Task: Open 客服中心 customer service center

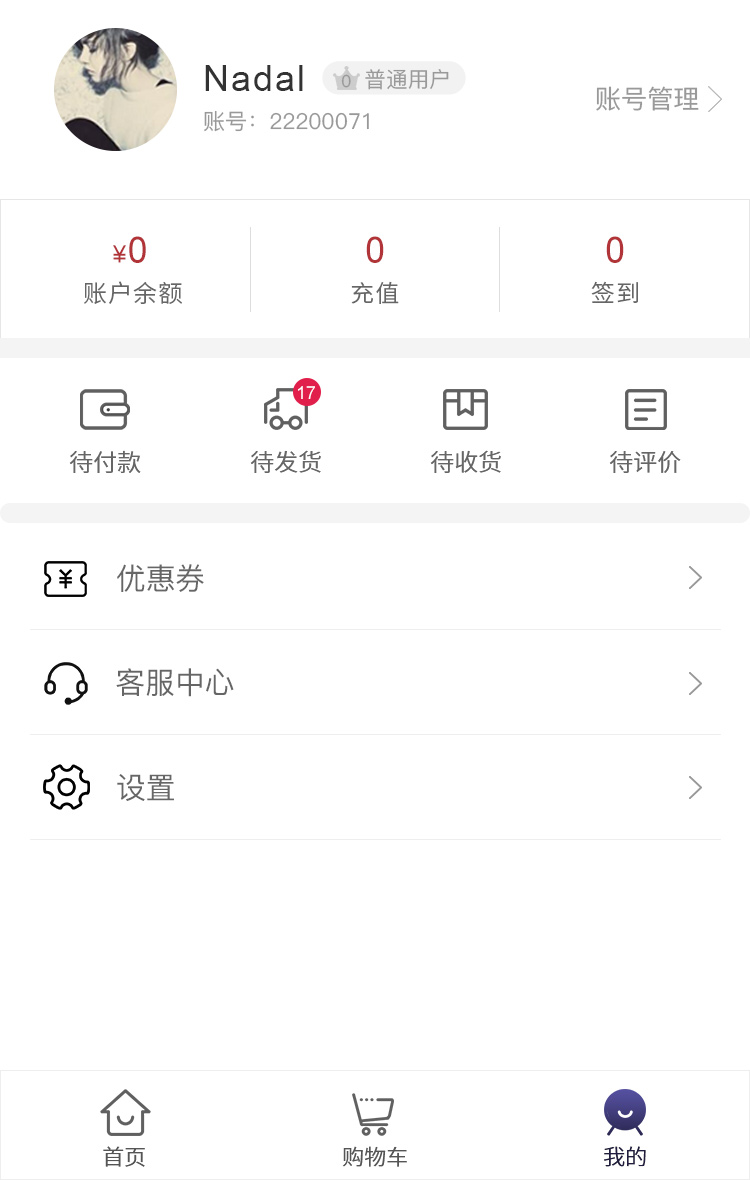Action: [375, 683]
